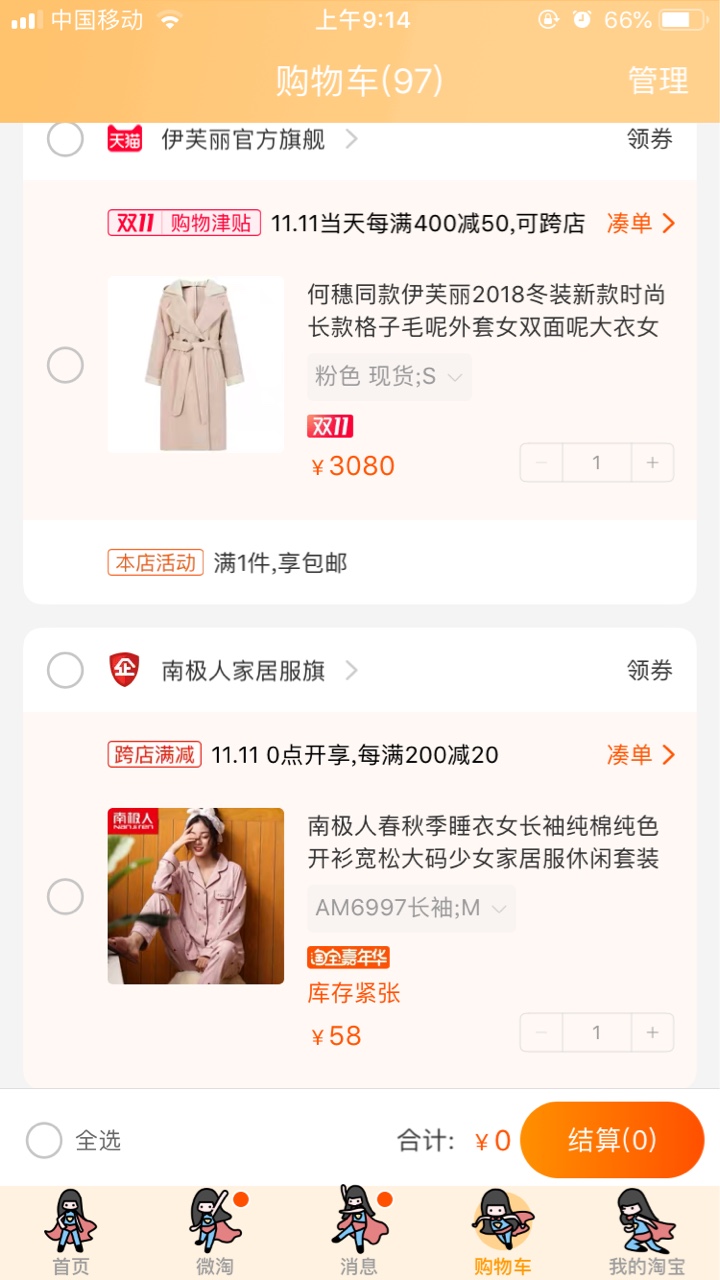Viewport: 720px width, 1280px height.
Task: Toggle the 全选 select-all checkbox
Action: pyautogui.click(x=44, y=1140)
